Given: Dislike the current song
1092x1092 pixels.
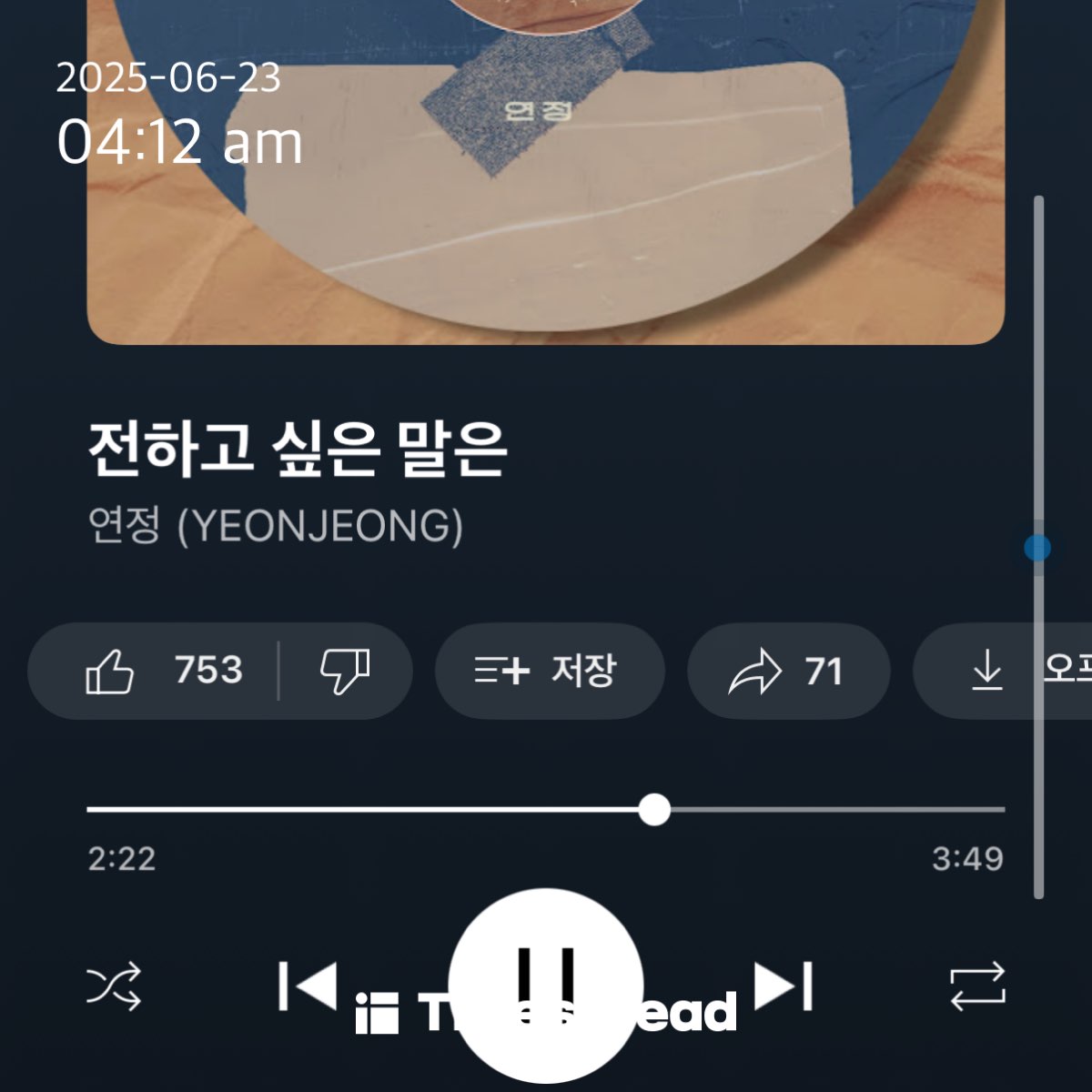Looking at the screenshot, I should pos(345,672).
